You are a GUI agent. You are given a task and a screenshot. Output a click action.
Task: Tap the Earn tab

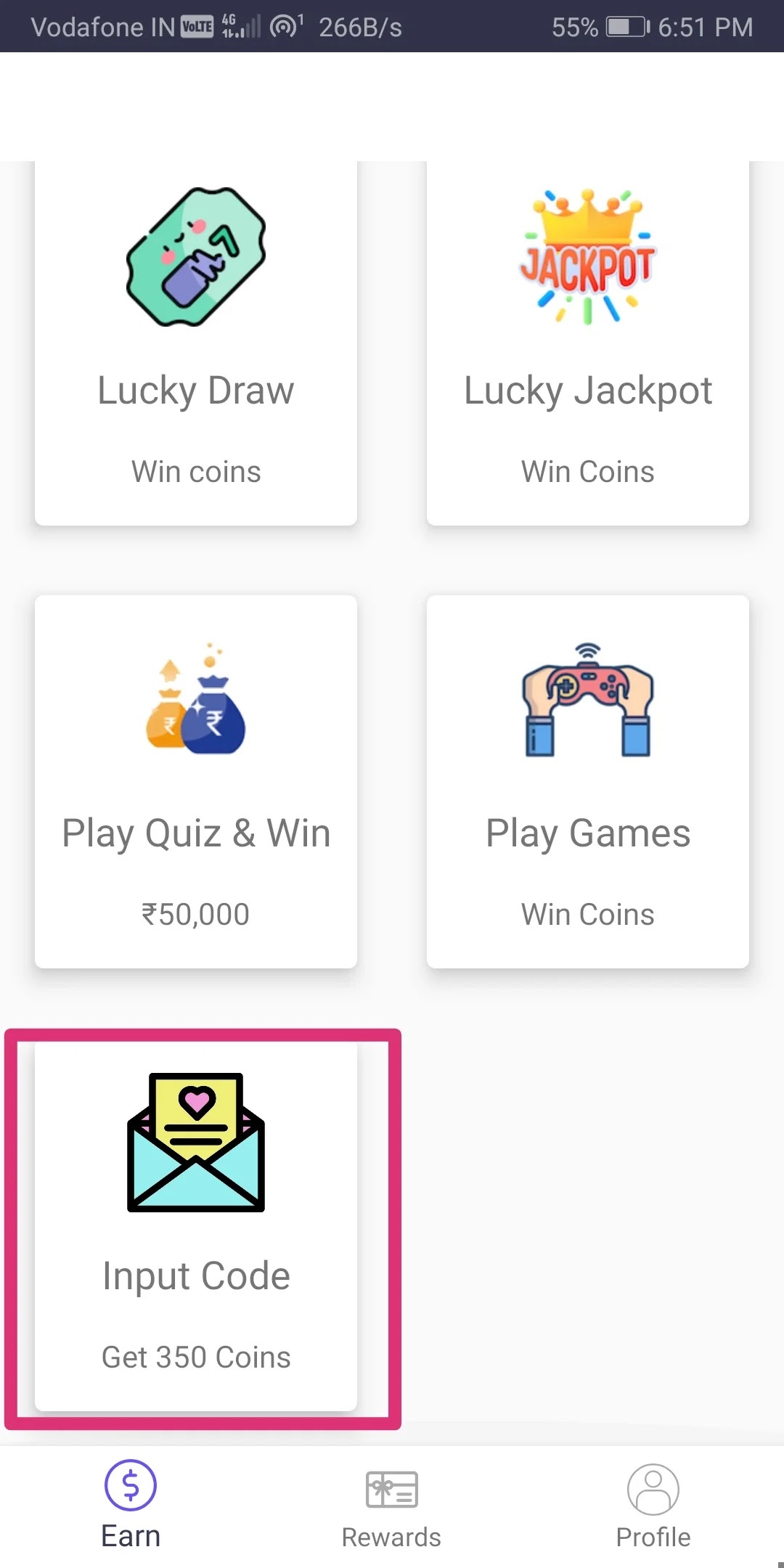(131, 1507)
